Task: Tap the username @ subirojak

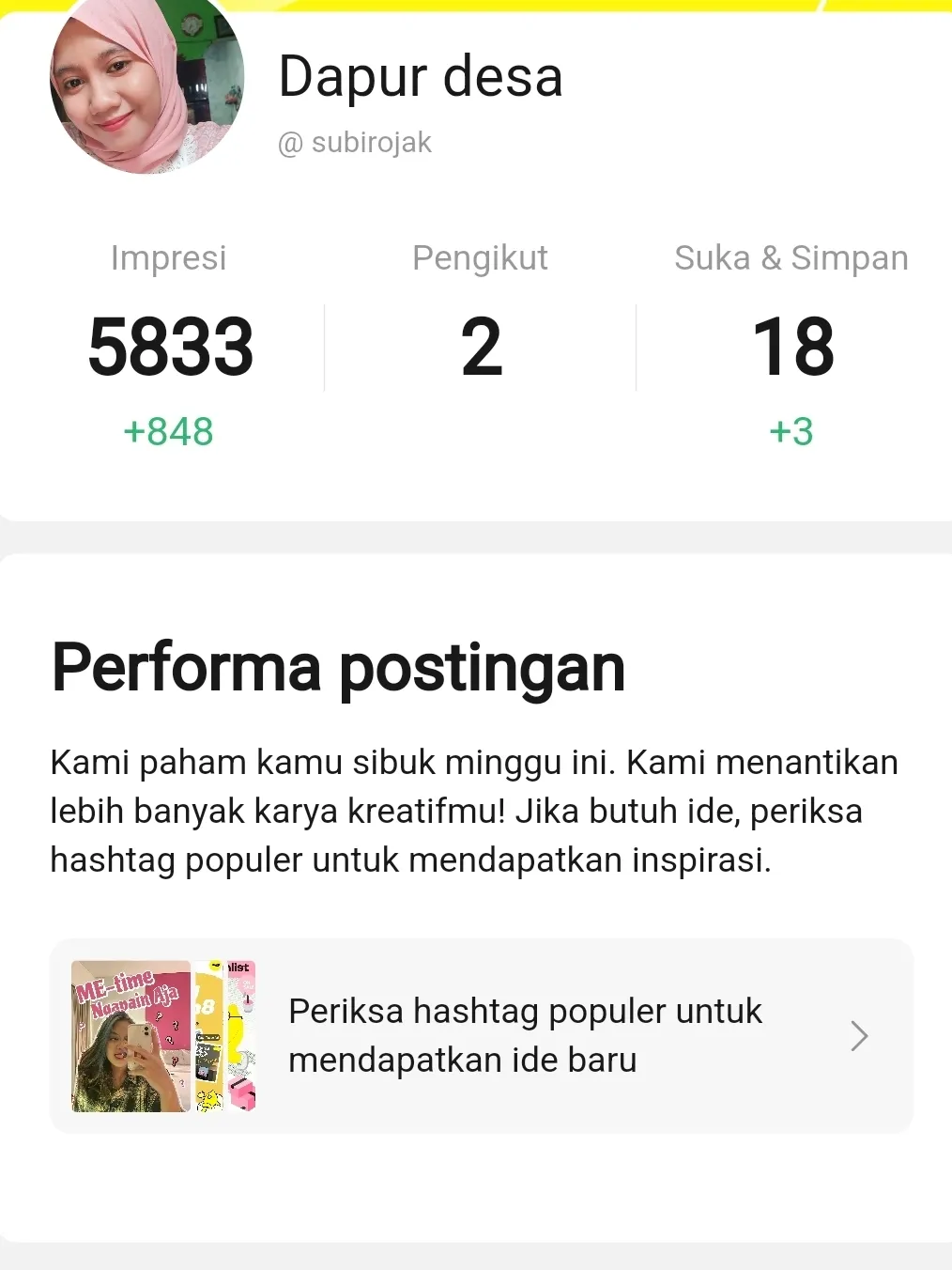Action: [354, 142]
